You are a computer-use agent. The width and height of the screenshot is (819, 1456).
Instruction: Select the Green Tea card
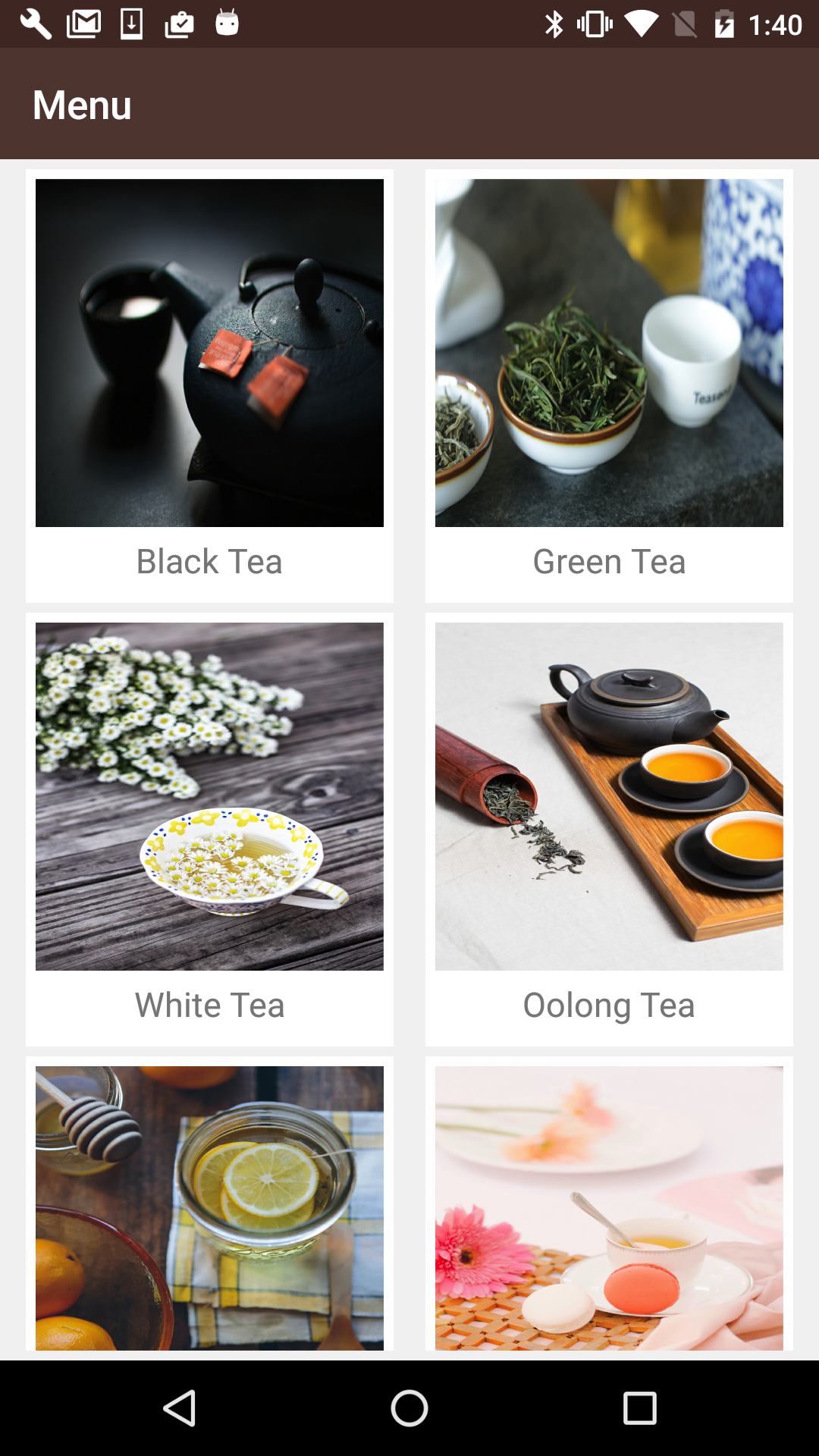click(609, 385)
